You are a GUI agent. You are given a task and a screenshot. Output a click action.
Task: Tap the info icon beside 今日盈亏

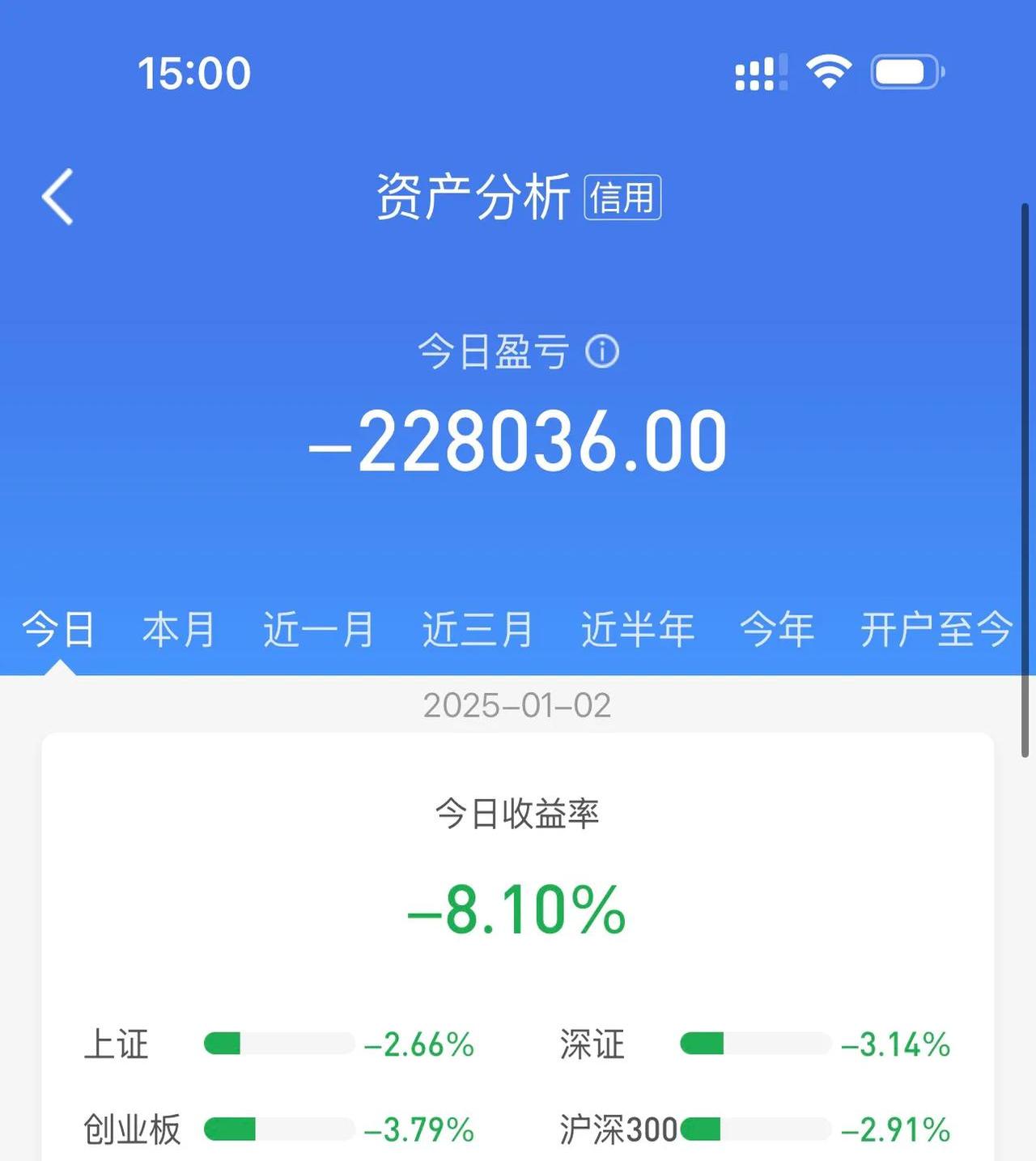603,351
